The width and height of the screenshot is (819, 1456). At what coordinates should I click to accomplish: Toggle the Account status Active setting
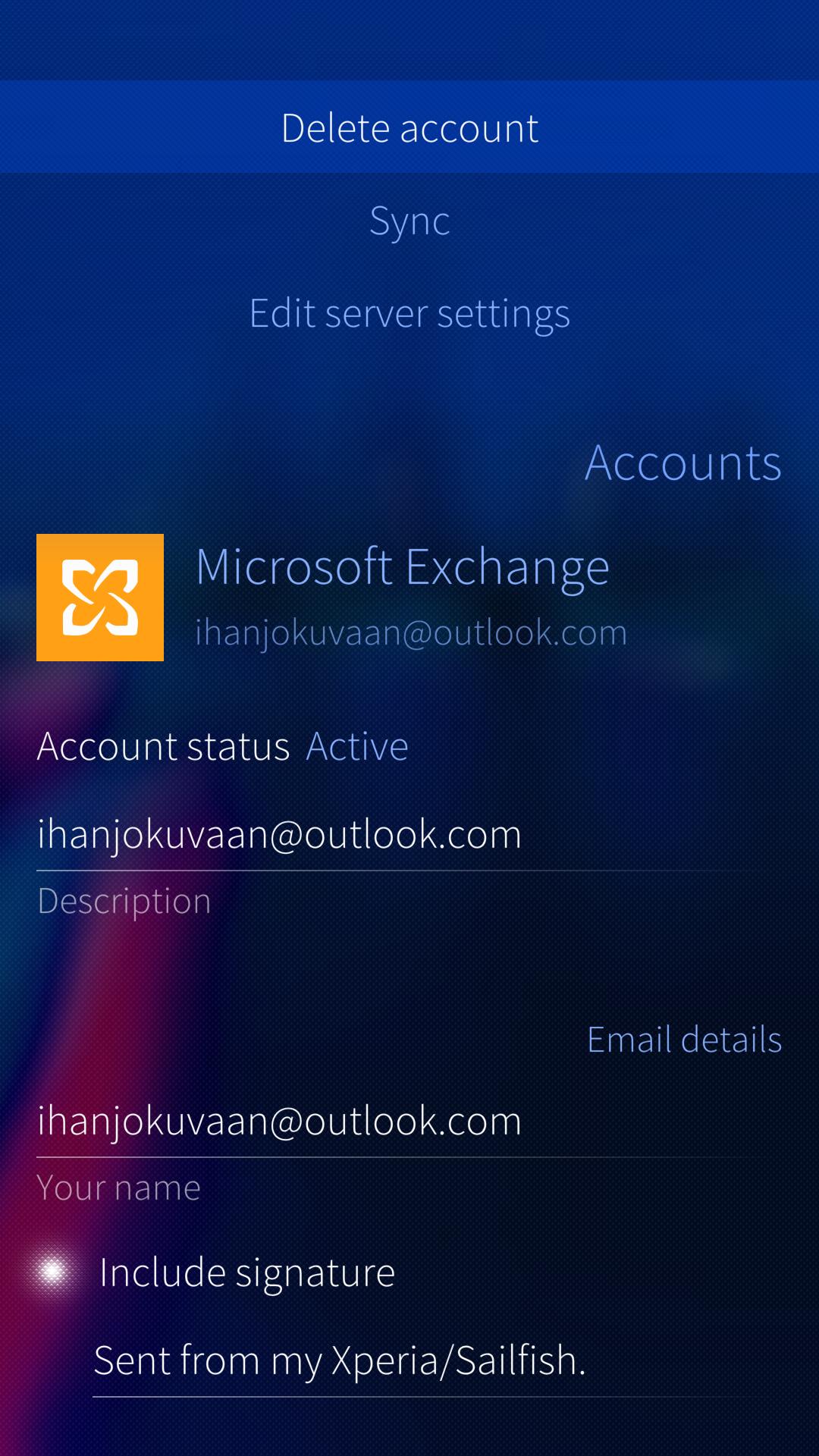coord(223,746)
